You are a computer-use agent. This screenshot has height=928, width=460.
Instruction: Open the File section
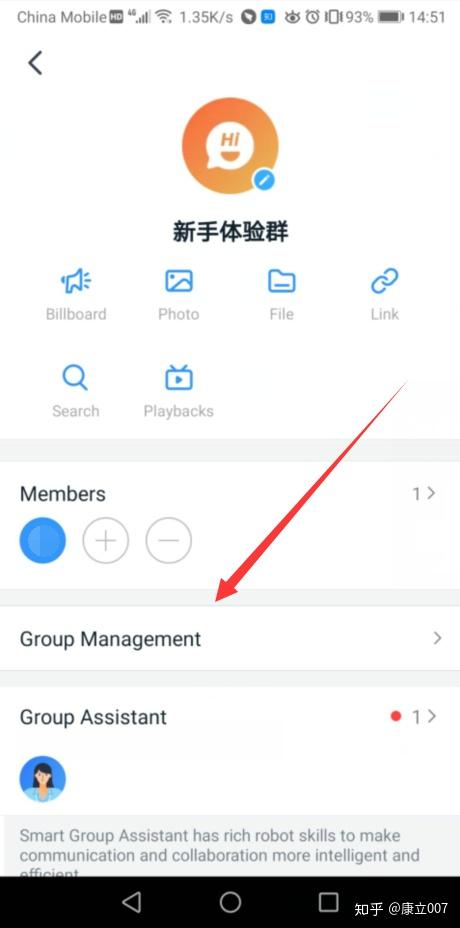pos(282,294)
